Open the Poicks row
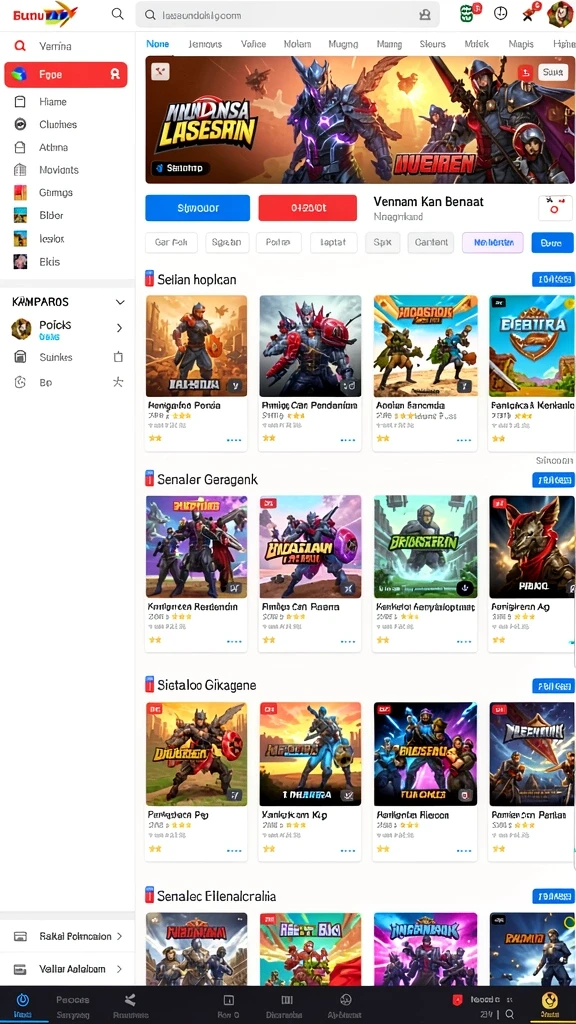The image size is (576, 1024). tap(67, 328)
